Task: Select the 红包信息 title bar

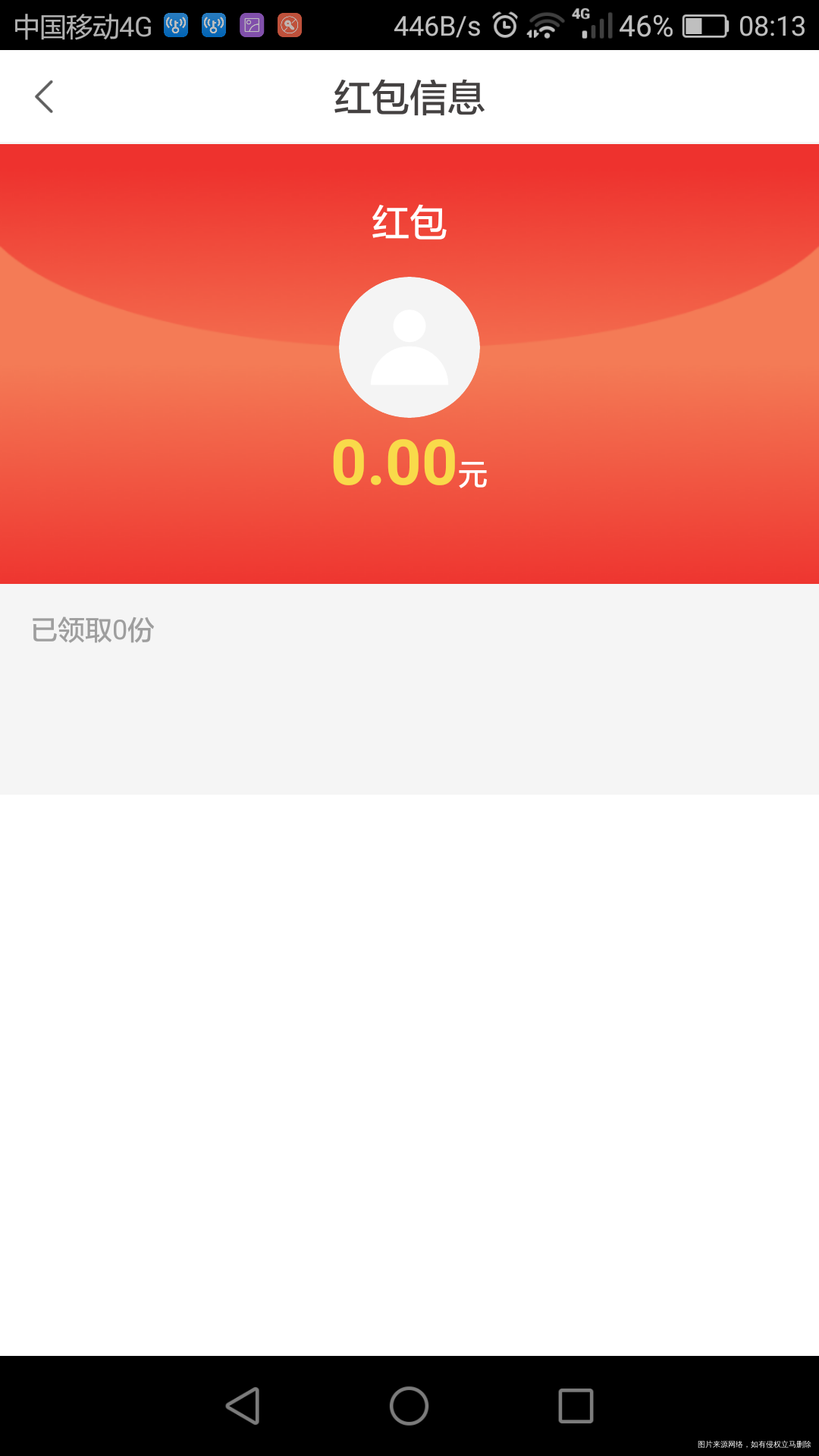Action: coord(409,97)
